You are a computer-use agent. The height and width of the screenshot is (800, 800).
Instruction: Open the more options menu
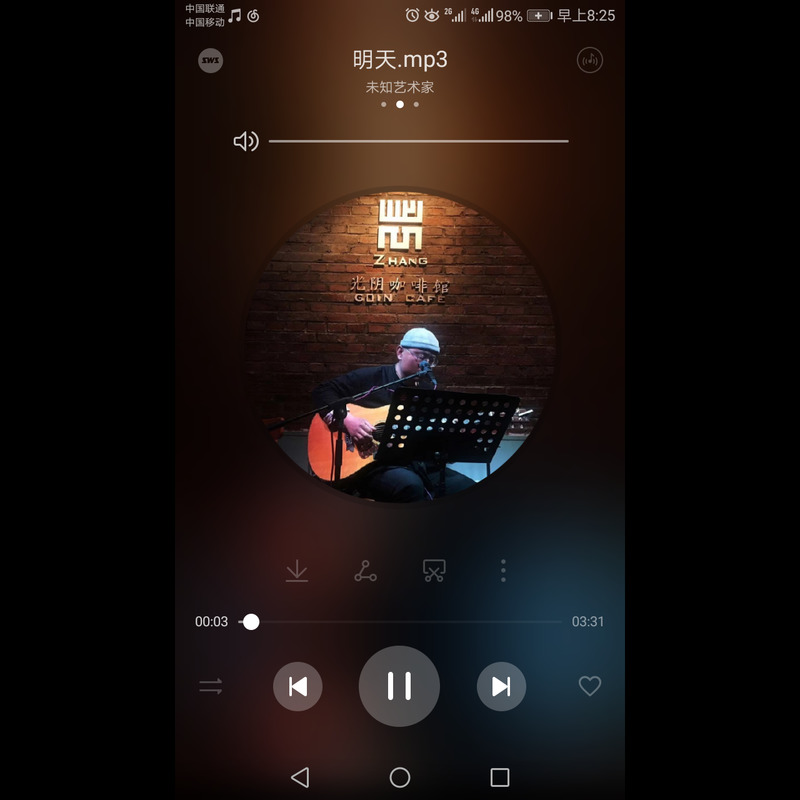503,570
